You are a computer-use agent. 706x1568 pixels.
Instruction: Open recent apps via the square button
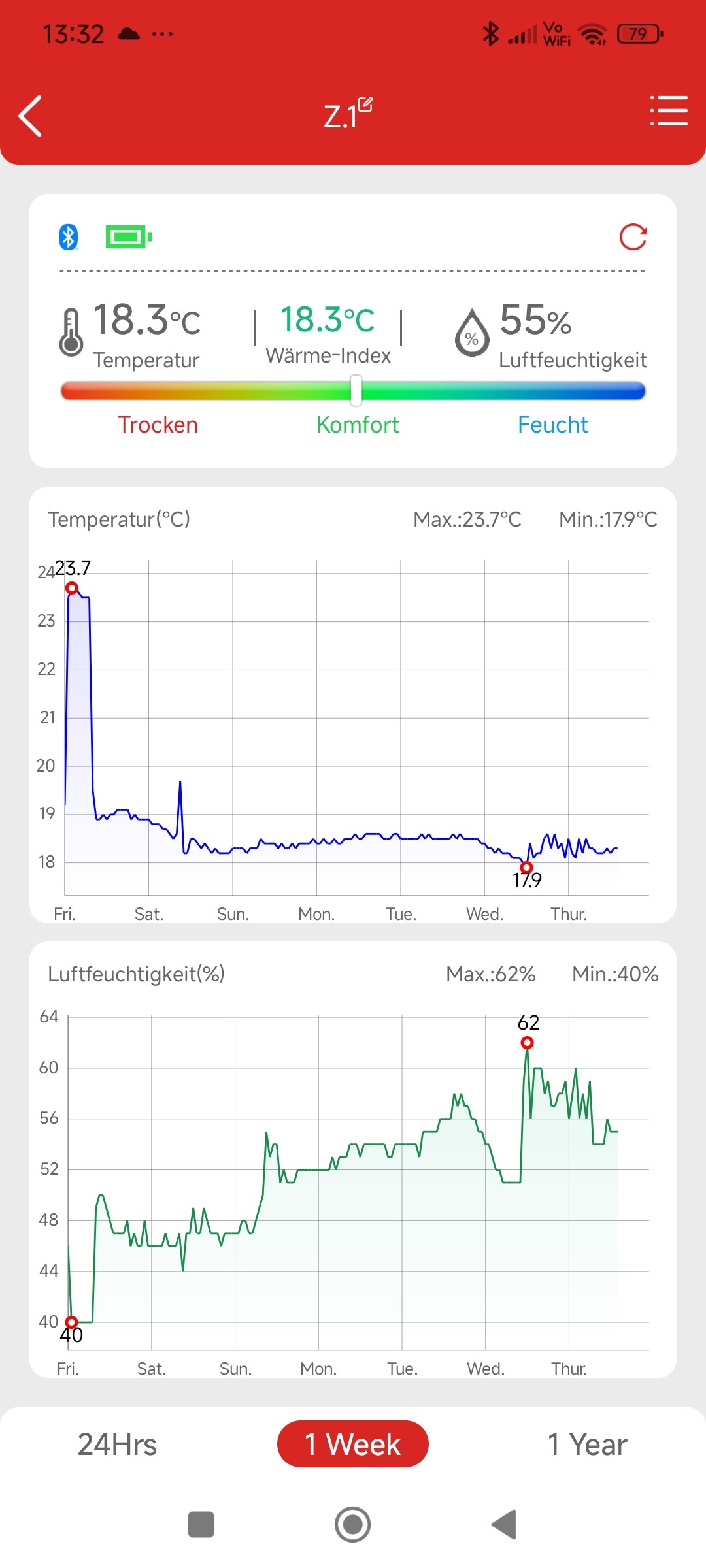(201, 1525)
